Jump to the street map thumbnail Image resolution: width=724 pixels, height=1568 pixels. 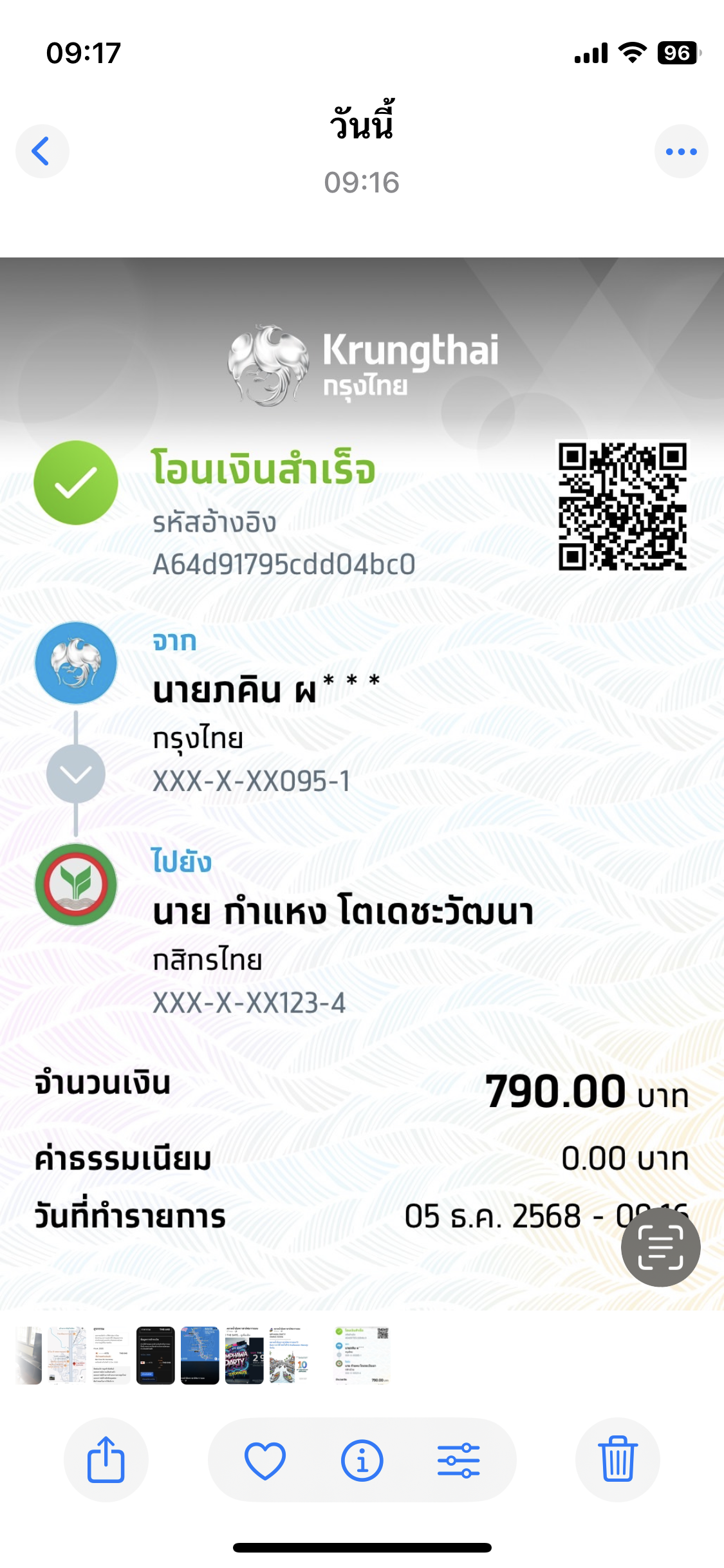point(68,1355)
